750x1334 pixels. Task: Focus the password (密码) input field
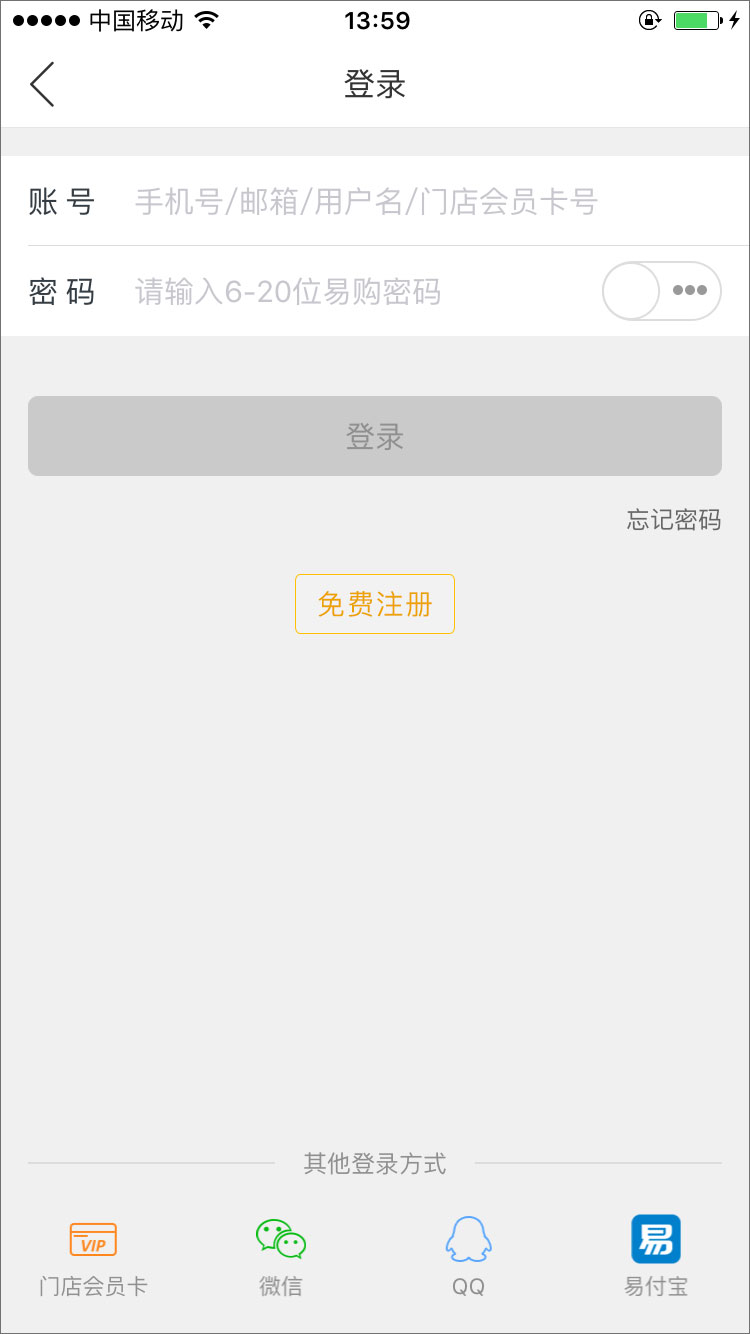(360, 292)
